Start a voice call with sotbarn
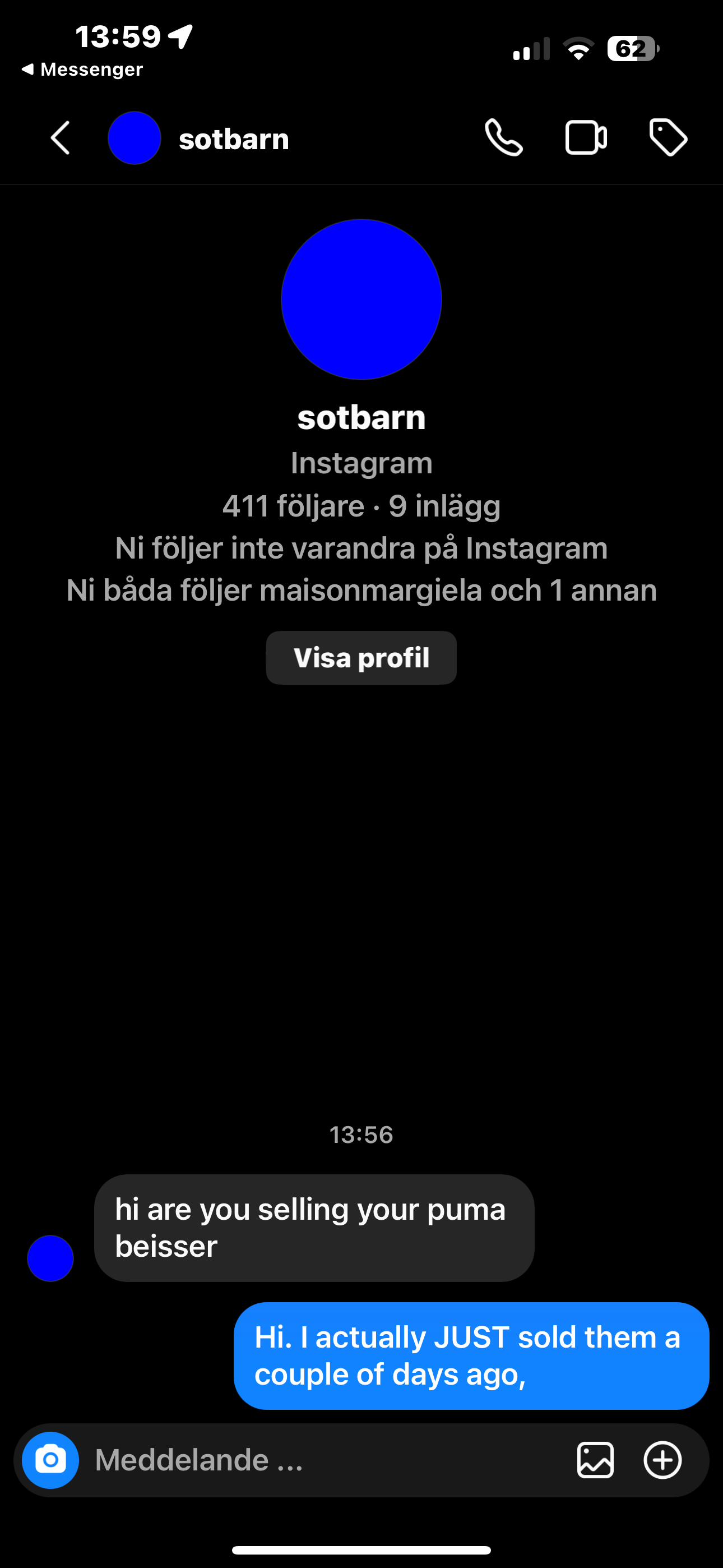The image size is (723, 1568). coord(503,138)
